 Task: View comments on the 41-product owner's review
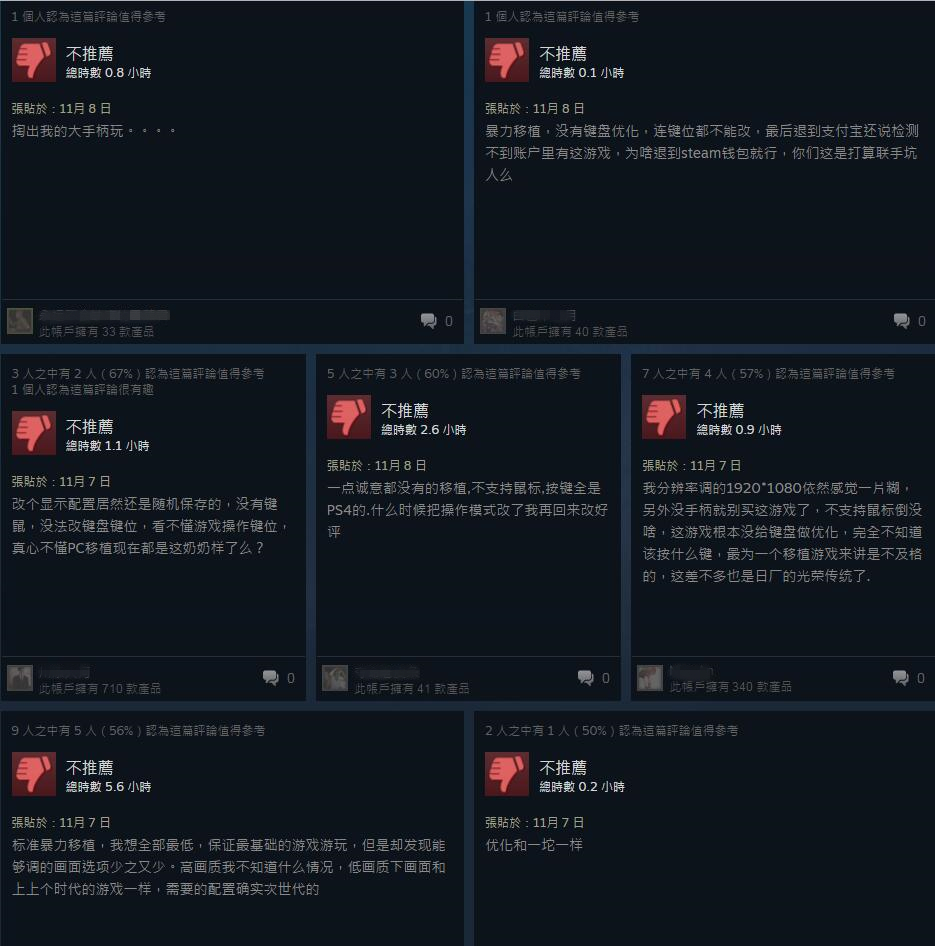coord(593,678)
